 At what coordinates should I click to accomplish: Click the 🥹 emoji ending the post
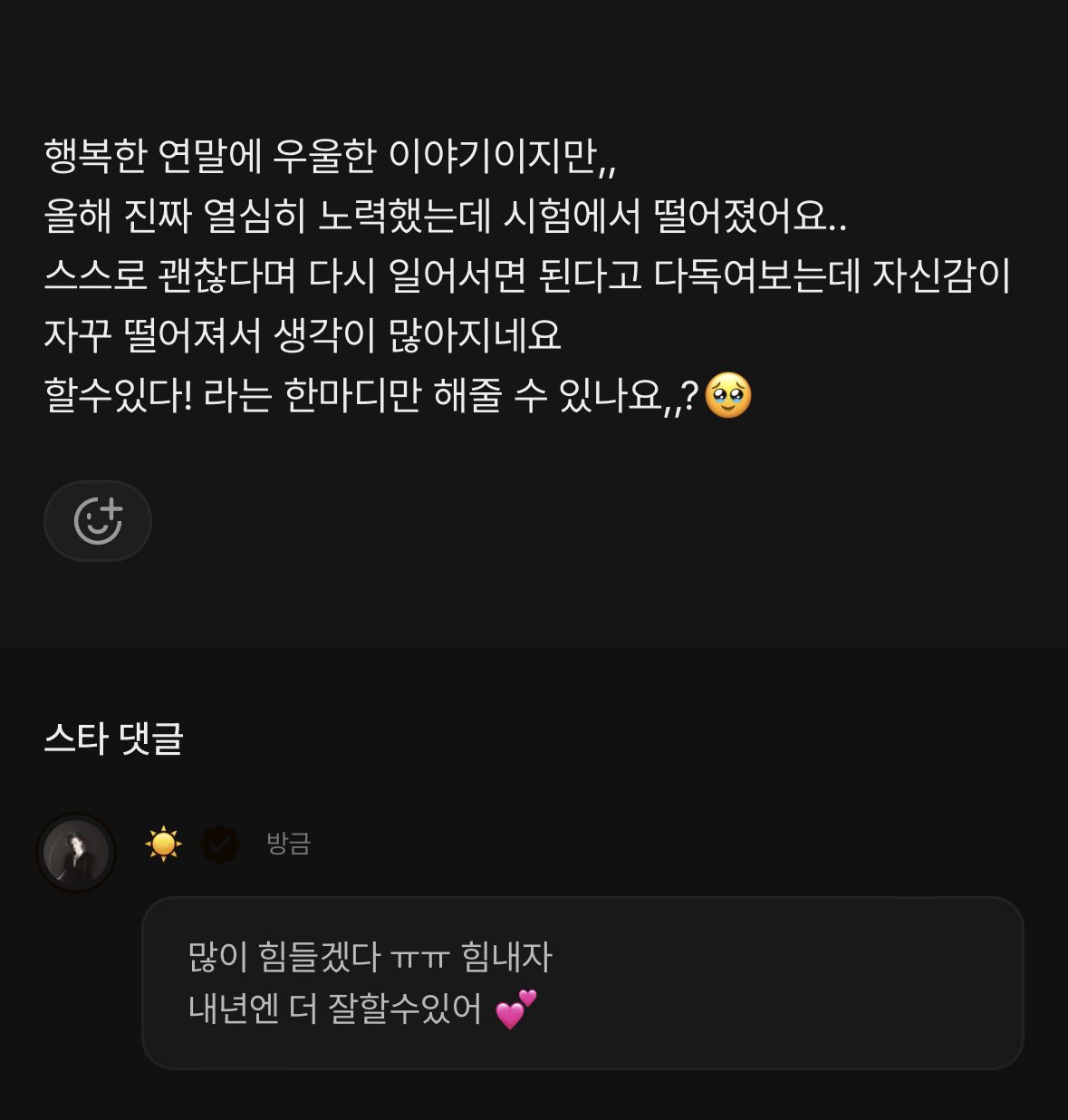[x=730, y=396]
